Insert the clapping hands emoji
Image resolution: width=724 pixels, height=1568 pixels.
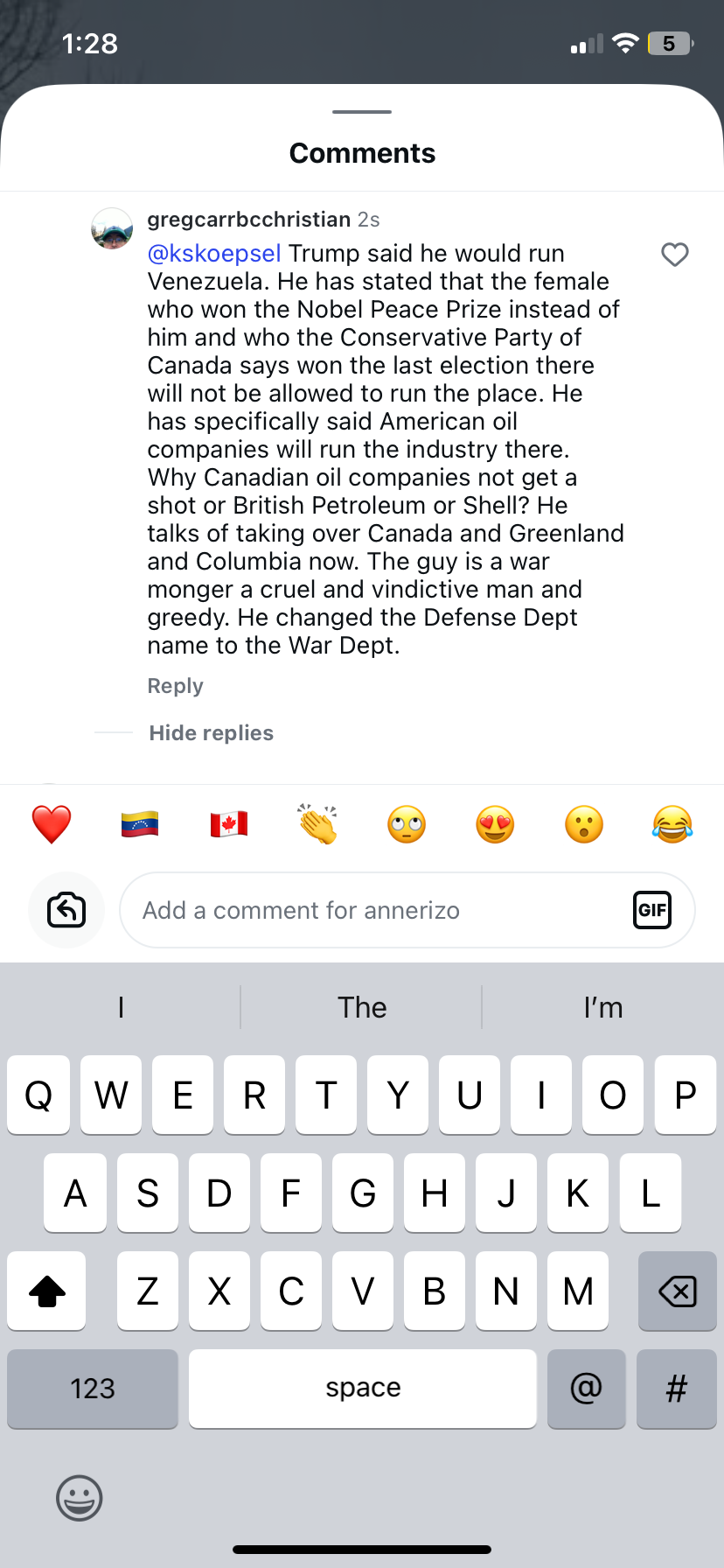coord(317,824)
